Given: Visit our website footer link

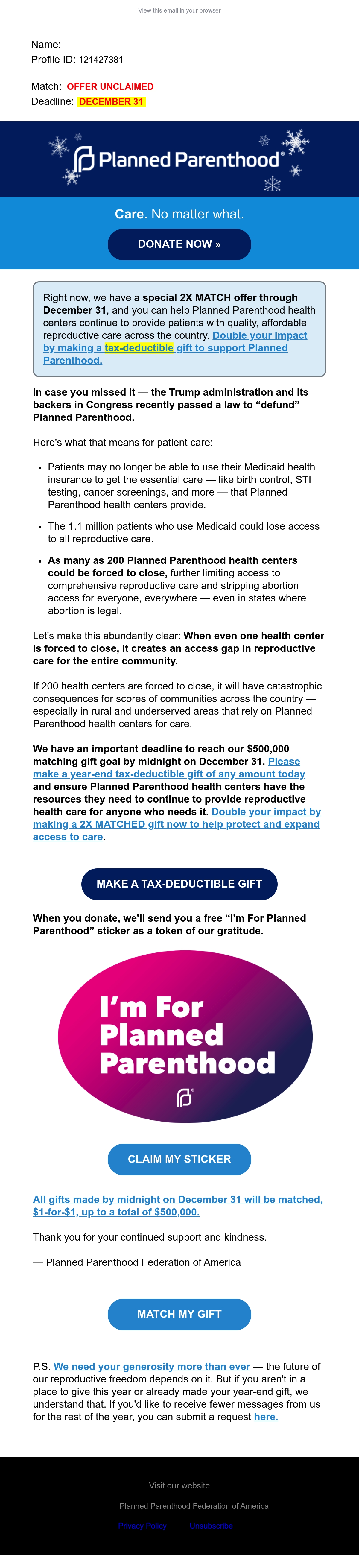Looking at the screenshot, I should (179, 1485).
